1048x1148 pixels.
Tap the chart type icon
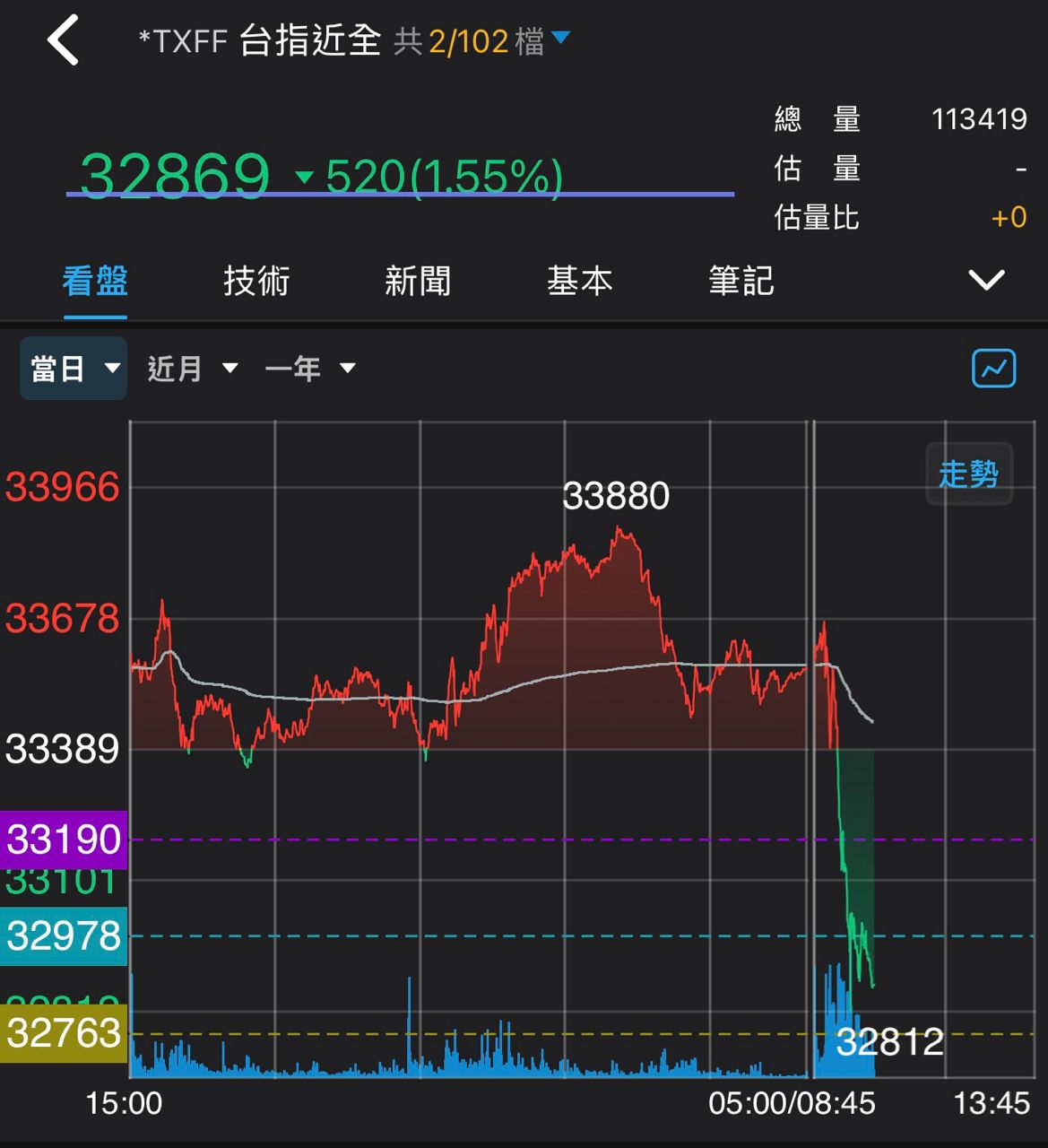tap(993, 369)
